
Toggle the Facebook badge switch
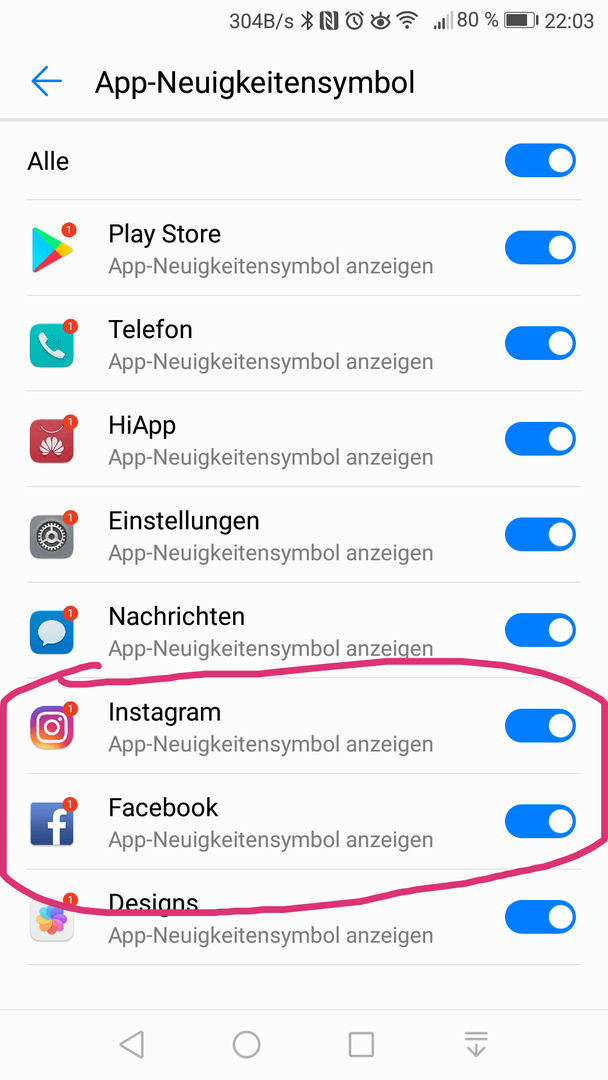coord(540,822)
